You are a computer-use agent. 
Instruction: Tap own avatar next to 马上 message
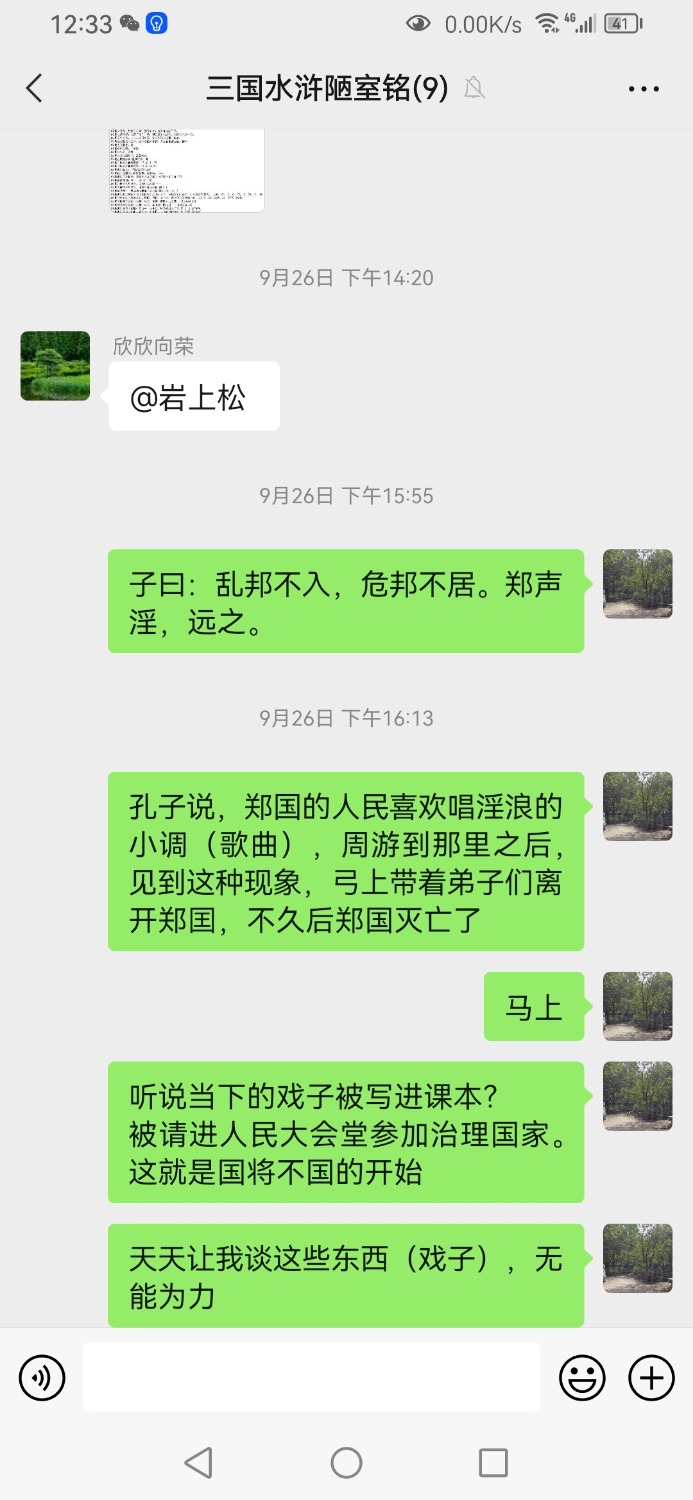(637, 1006)
